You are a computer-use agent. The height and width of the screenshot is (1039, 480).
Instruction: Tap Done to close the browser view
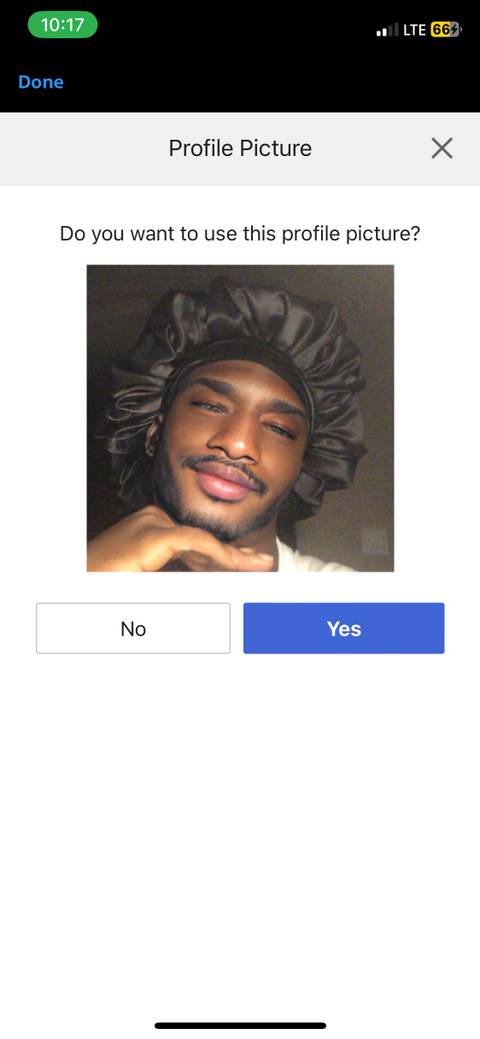point(41,82)
